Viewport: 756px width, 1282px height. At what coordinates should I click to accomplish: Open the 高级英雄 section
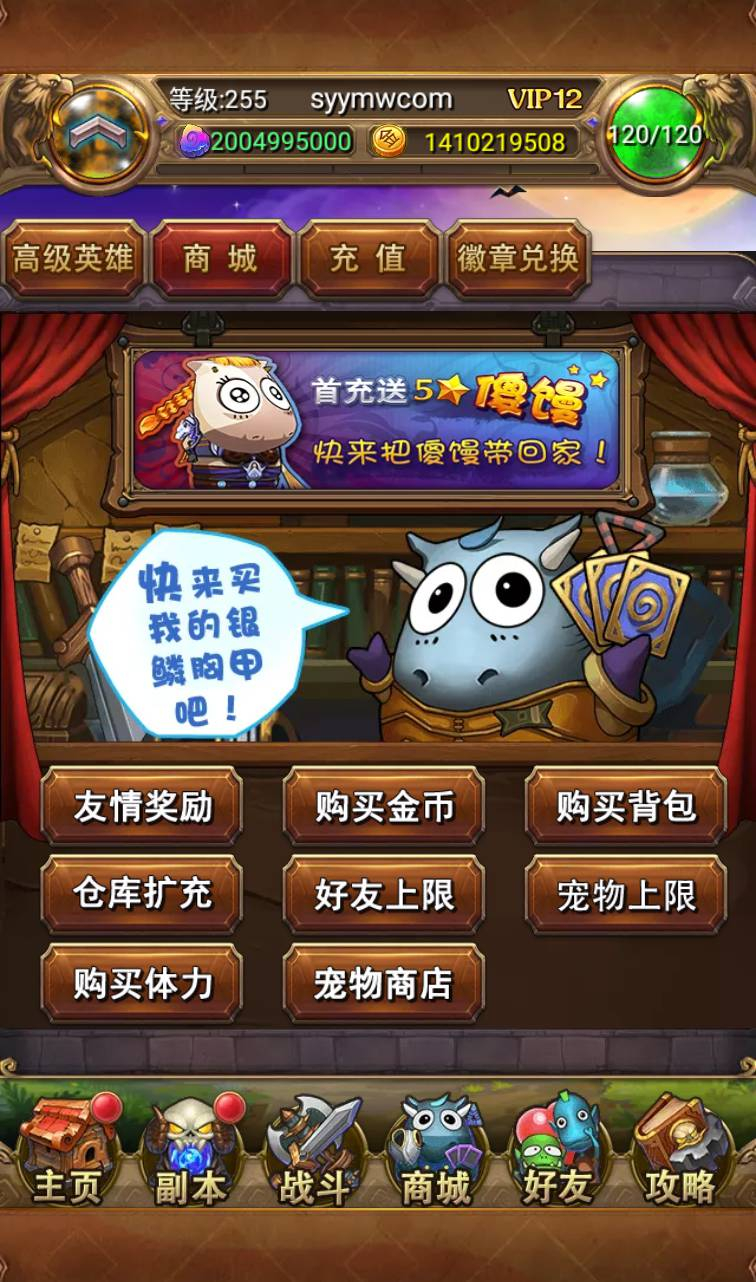click(74, 259)
